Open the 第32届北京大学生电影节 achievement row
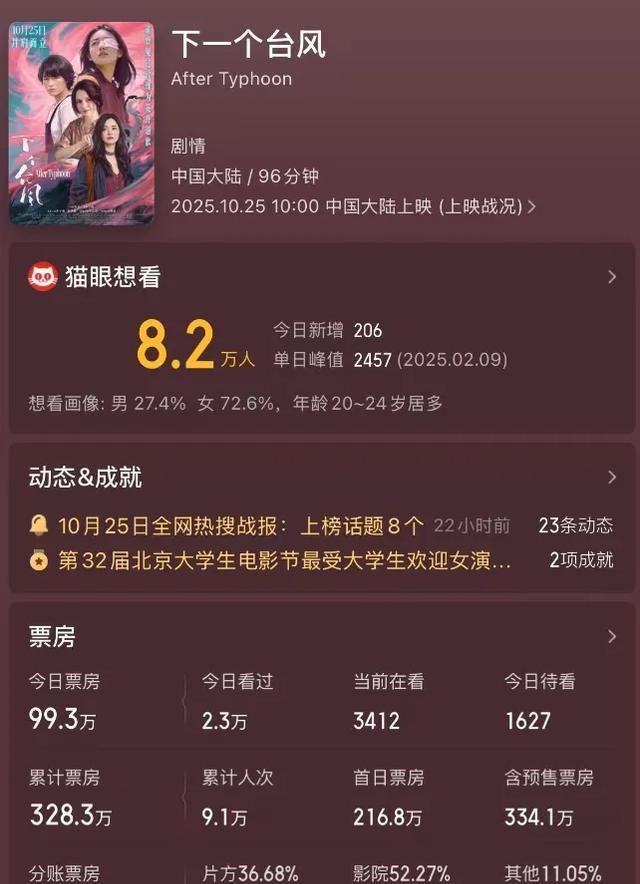This screenshot has height=884, width=640. [285, 560]
